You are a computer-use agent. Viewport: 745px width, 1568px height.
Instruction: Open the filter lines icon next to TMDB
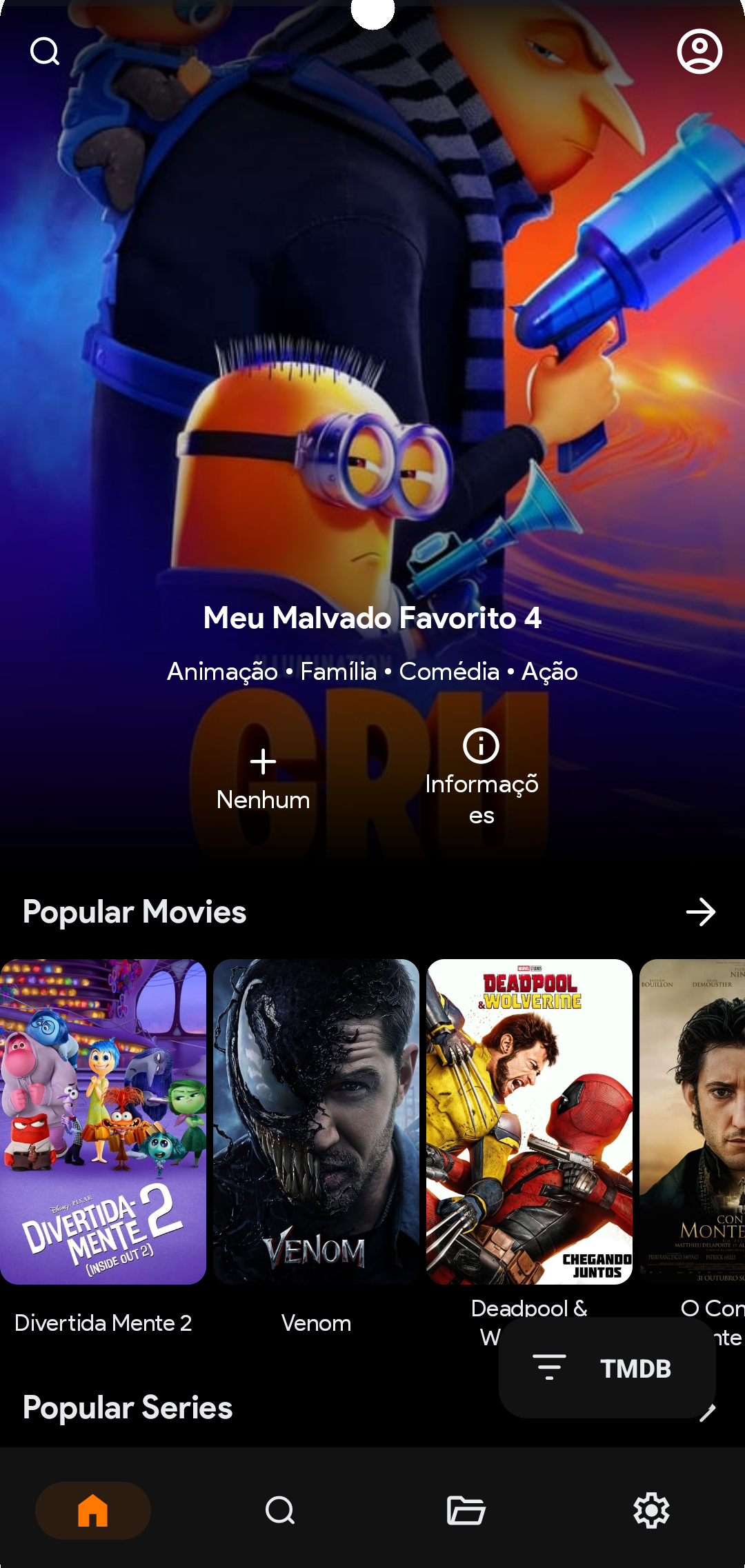point(548,1368)
